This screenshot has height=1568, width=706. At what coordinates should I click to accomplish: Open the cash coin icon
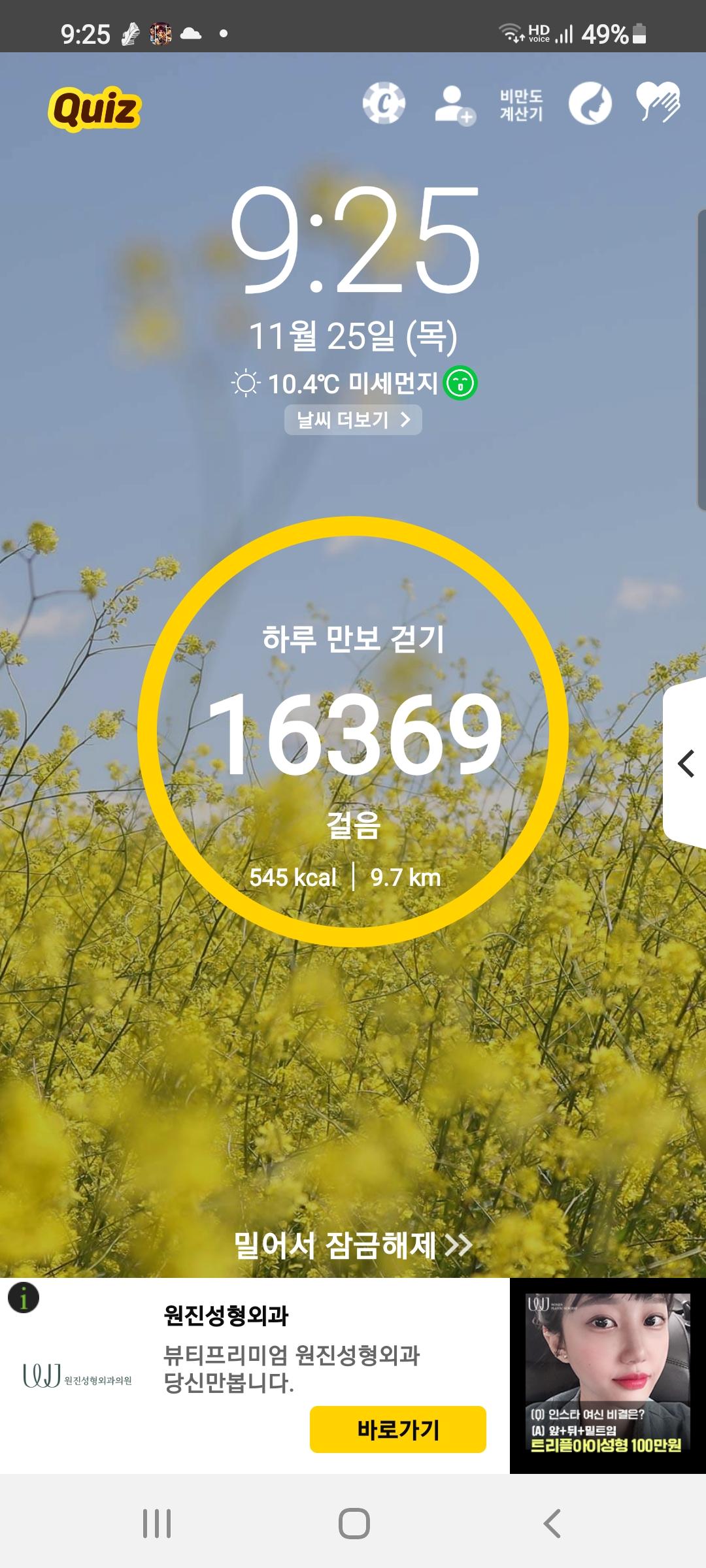[384, 103]
